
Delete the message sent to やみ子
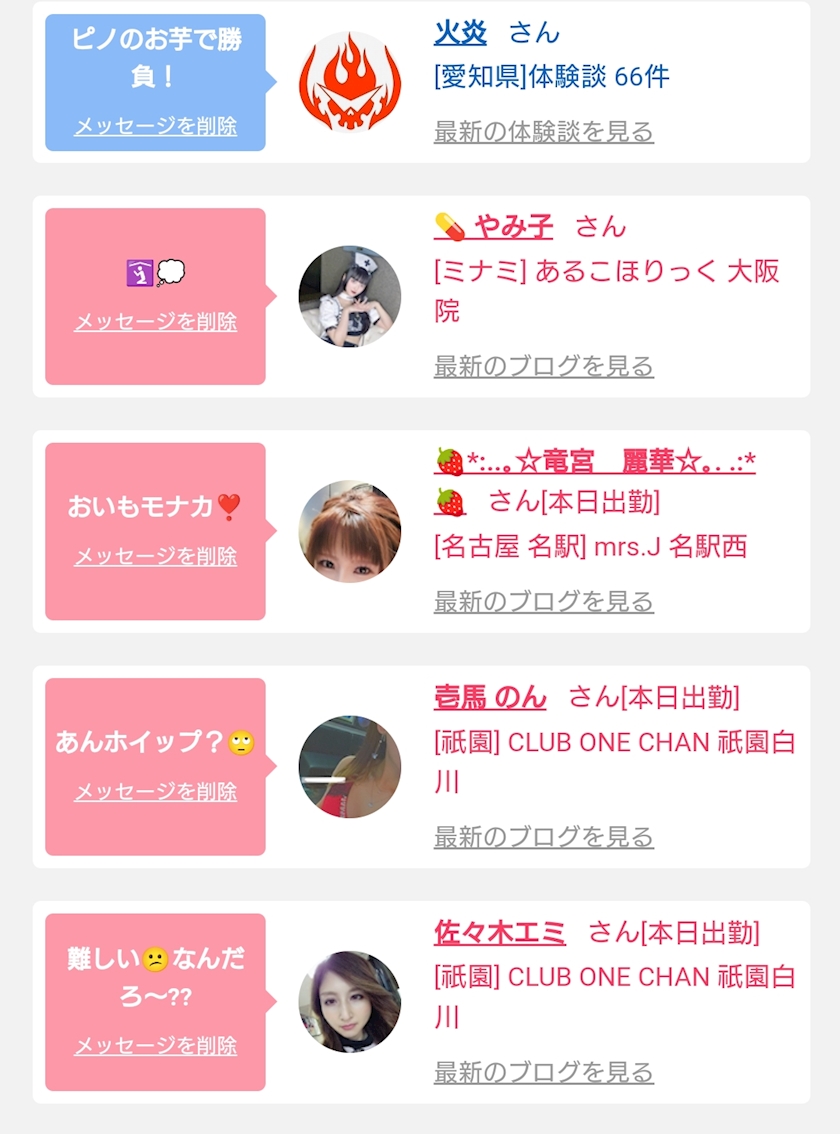pyautogui.click(x=156, y=321)
